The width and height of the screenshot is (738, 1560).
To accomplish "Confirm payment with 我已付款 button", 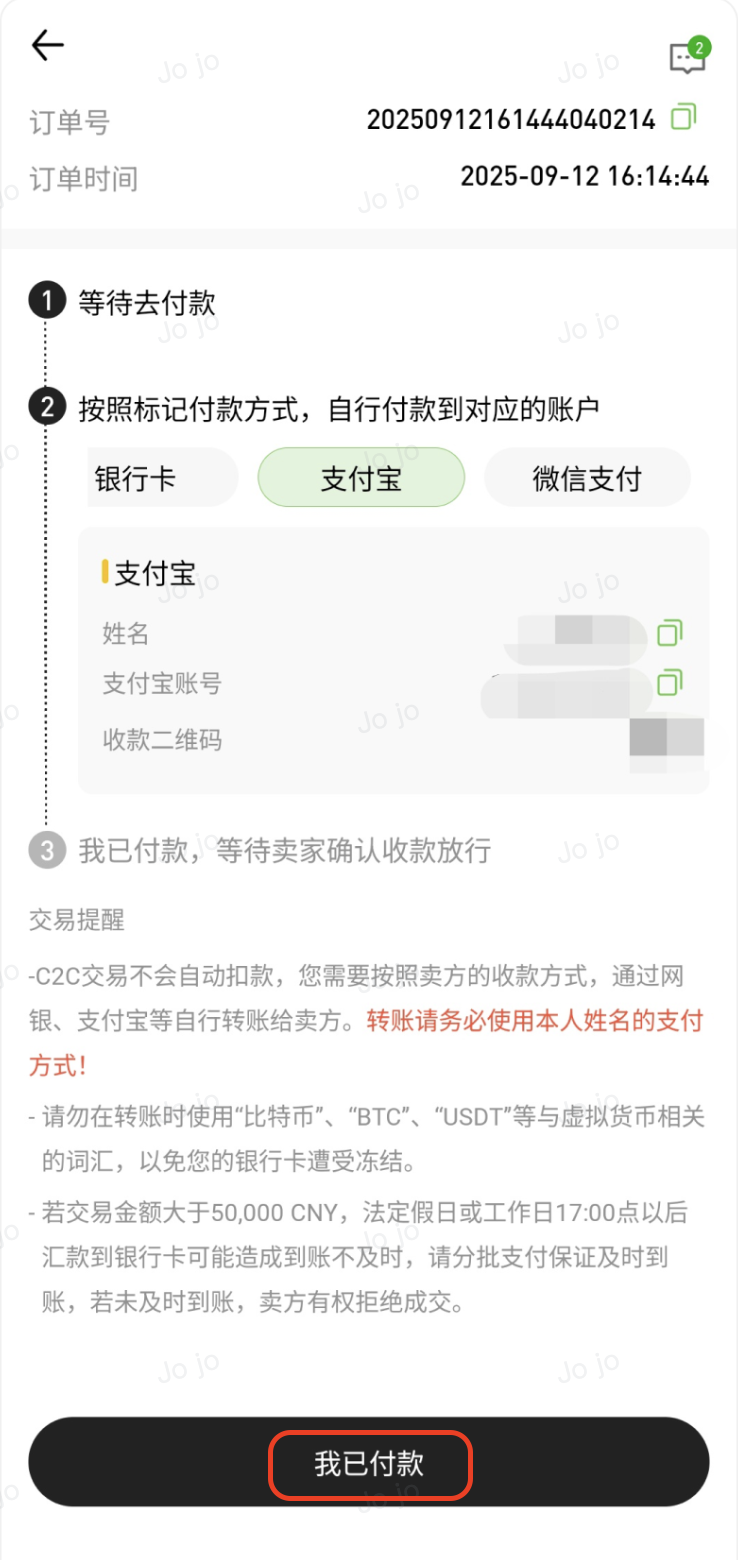I will (369, 1463).
